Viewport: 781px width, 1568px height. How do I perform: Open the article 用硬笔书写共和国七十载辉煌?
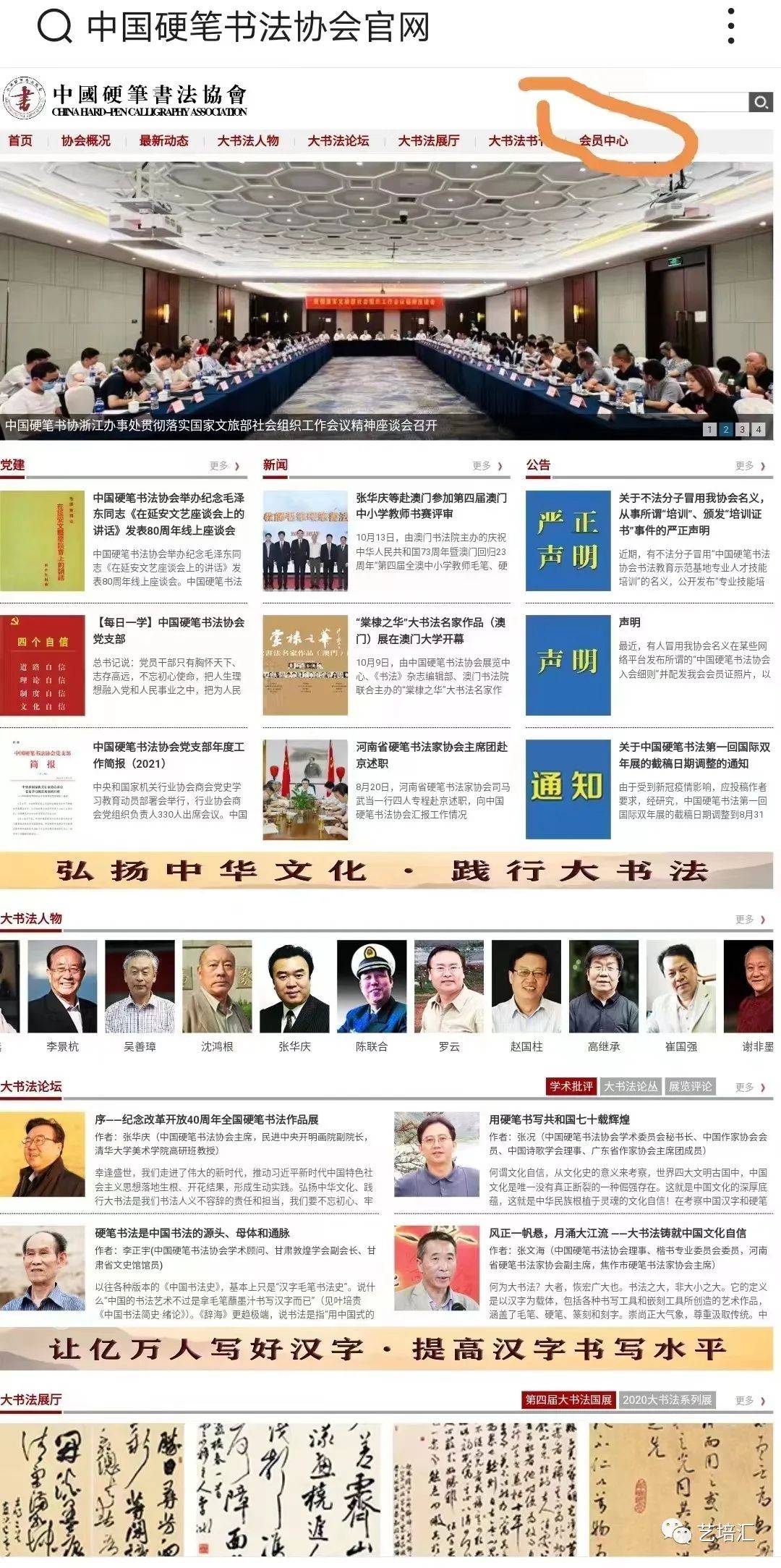click(559, 1119)
